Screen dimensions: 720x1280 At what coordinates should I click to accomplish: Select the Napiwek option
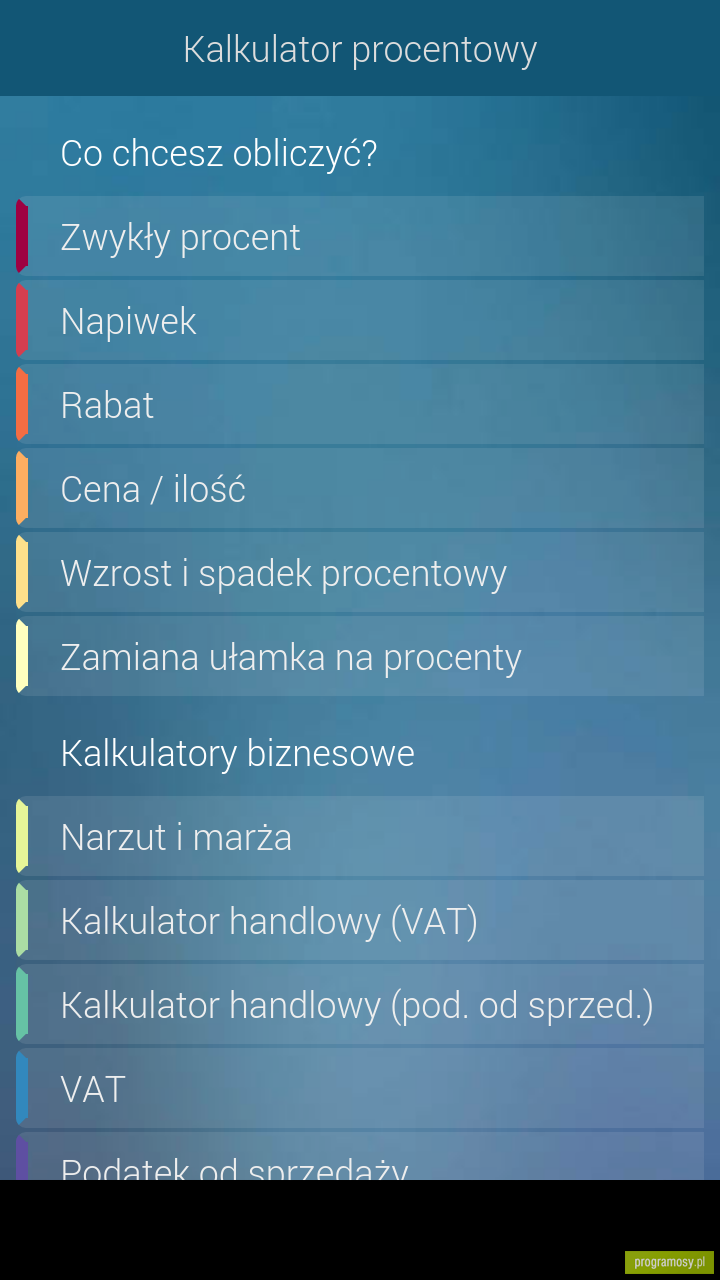(360, 320)
